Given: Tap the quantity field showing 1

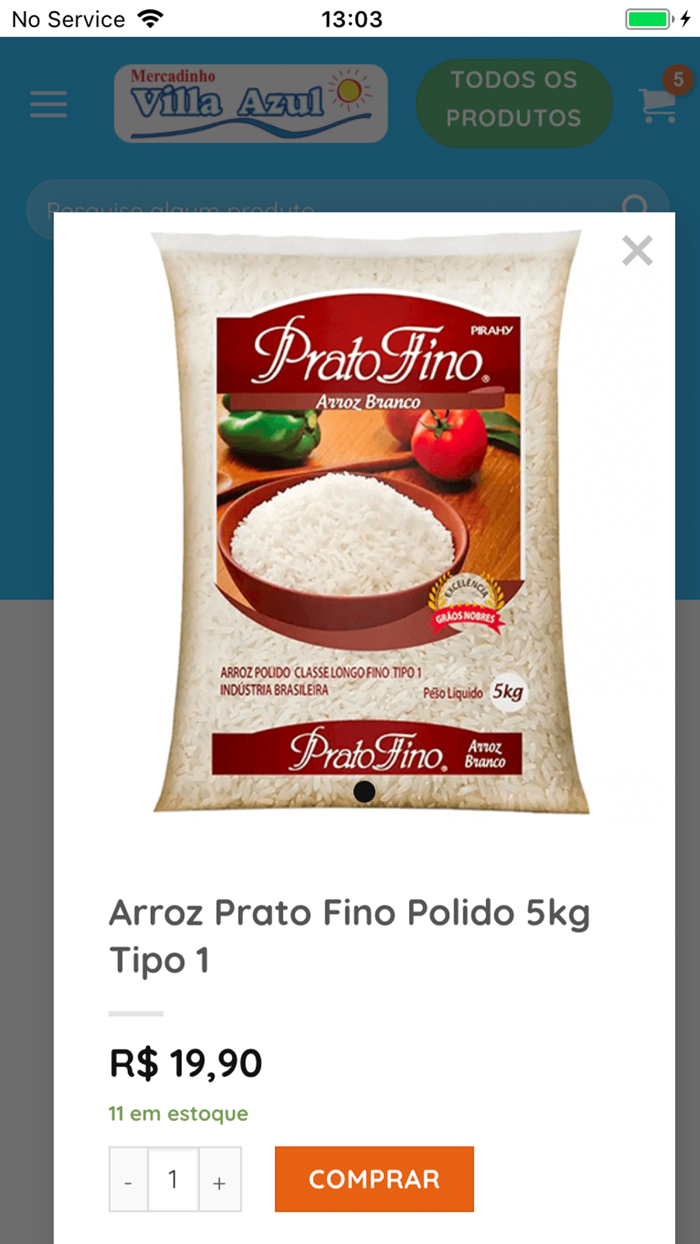Looking at the screenshot, I should [x=173, y=1180].
